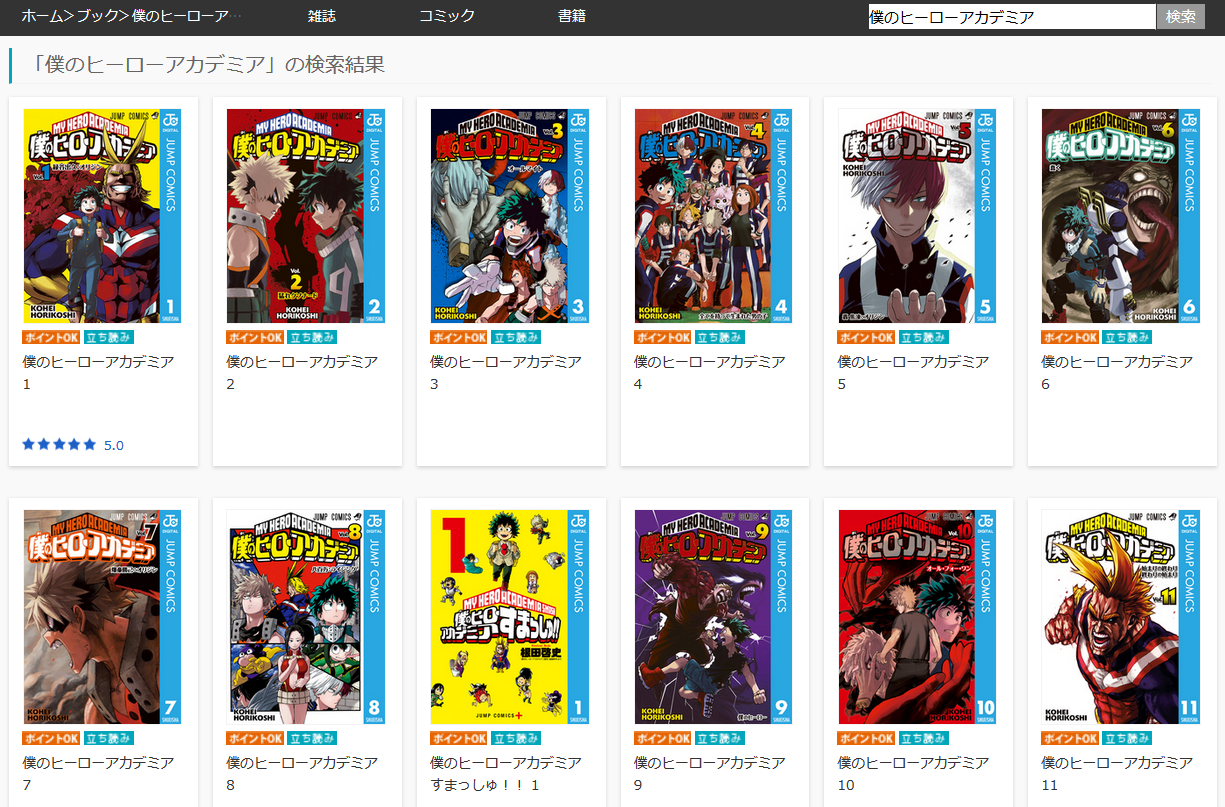Switch to the コミック section

coord(447,17)
